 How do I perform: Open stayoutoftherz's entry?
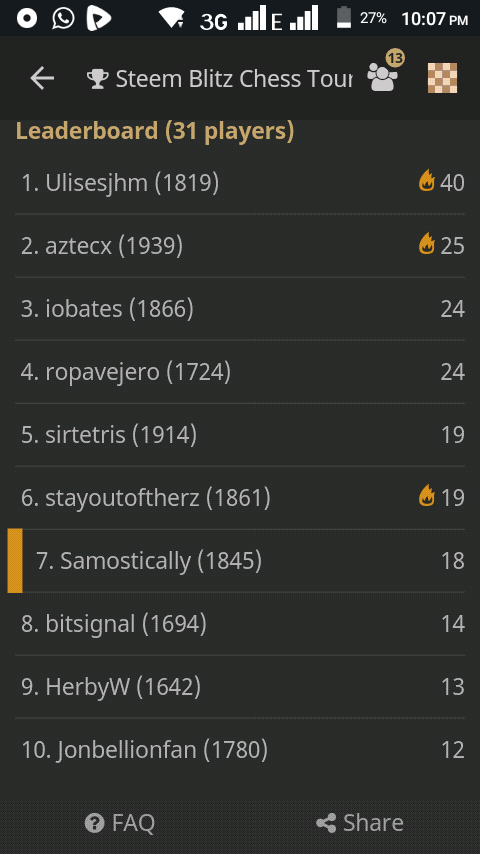[240, 498]
